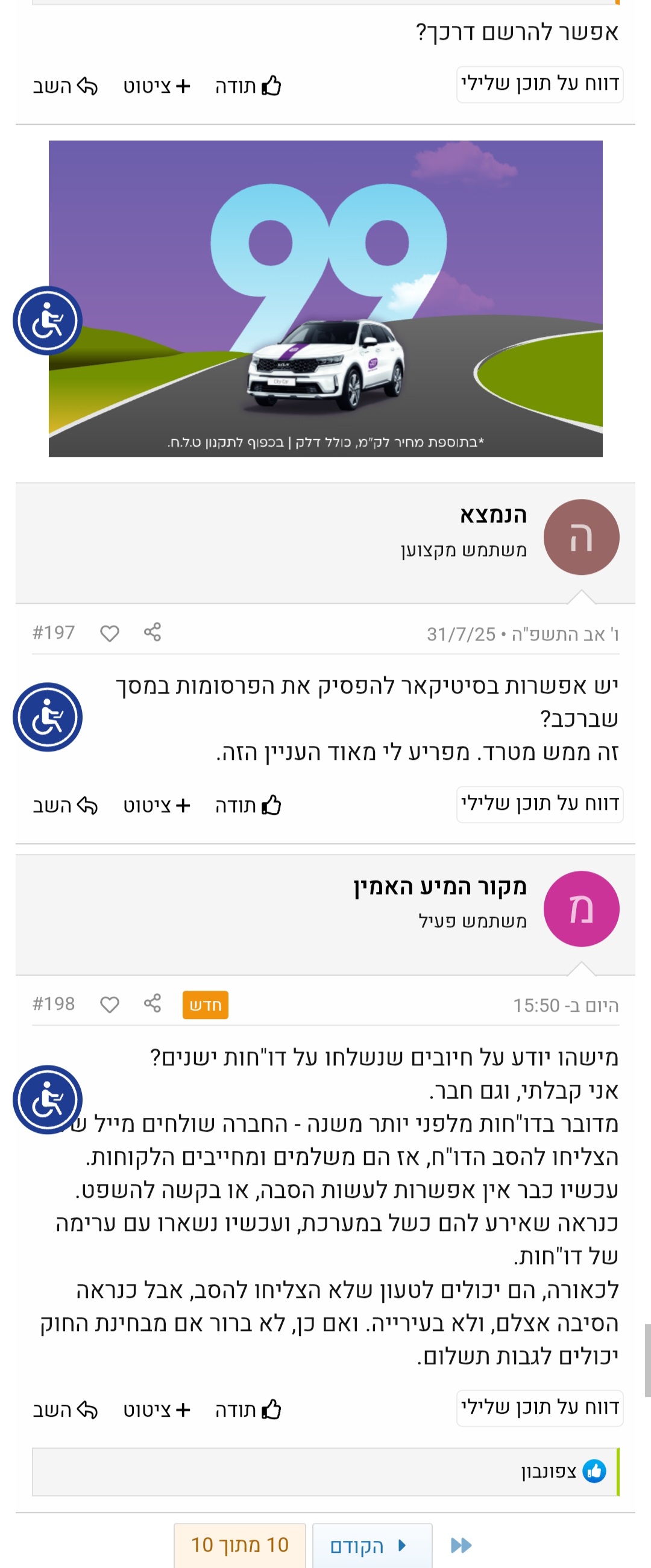This screenshot has width=651, height=1568.
Task: Open the car advertisement banner
Action: point(325,298)
